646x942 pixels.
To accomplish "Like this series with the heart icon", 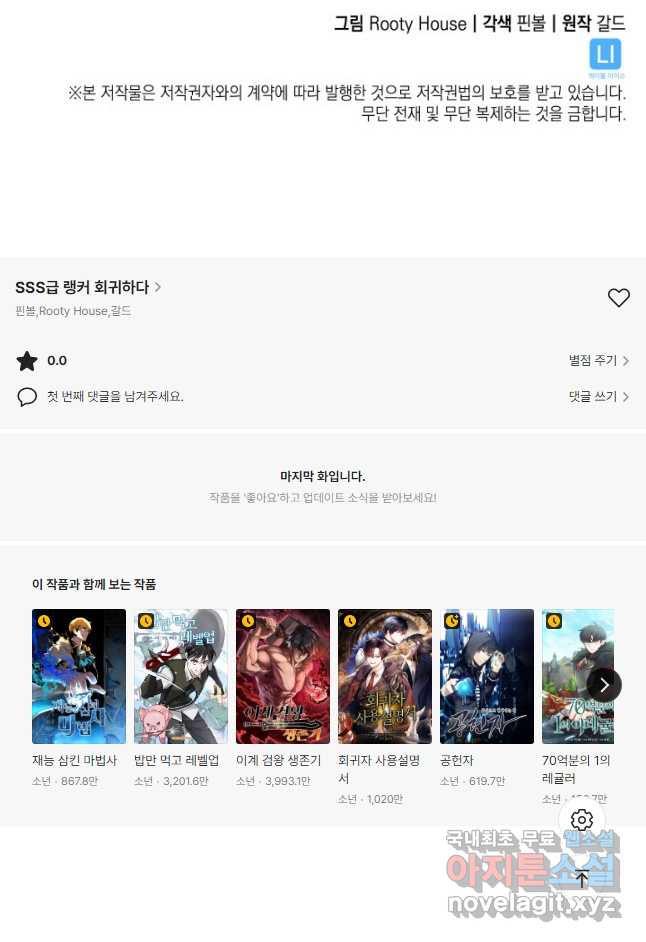I will (619, 297).
